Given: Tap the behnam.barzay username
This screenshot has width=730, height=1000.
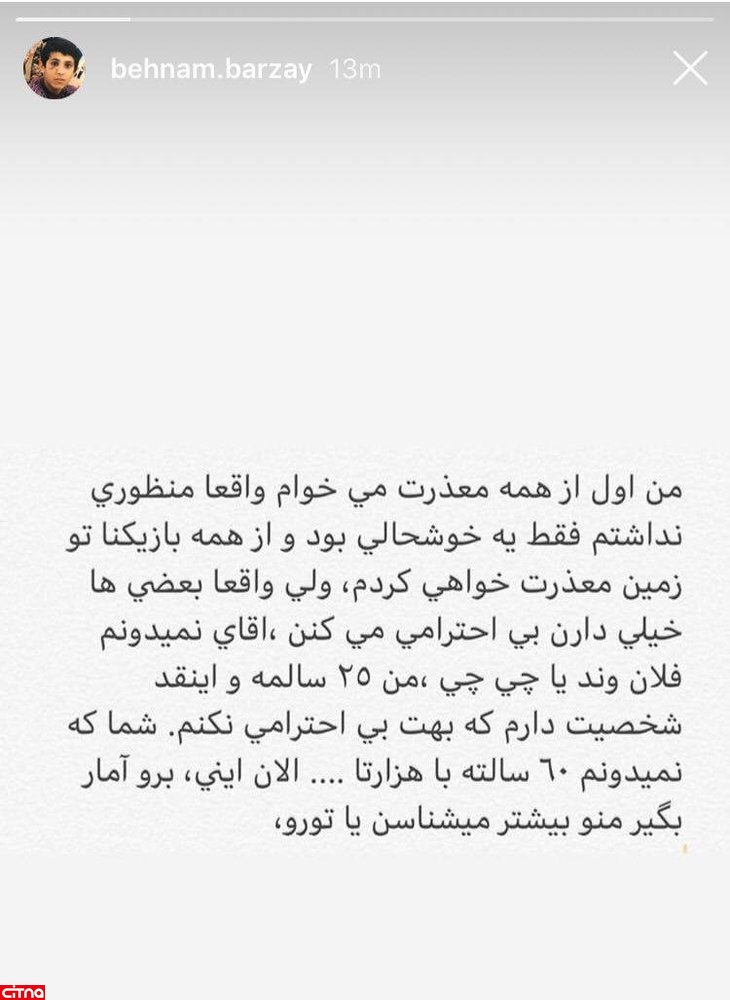Looking at the screenshot, I should tap(211, 70).
